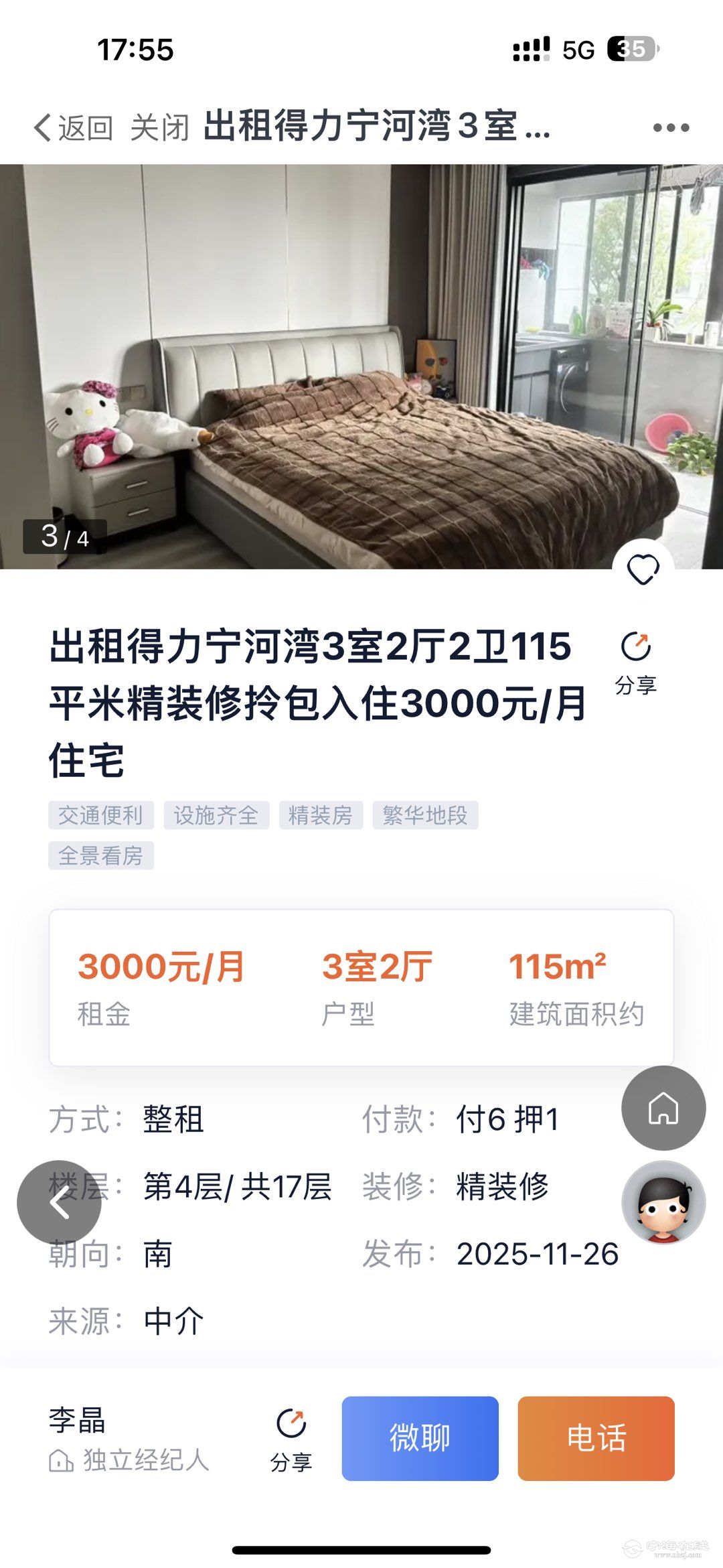Open the floating customer service avatar

[x=663, y=1203]
